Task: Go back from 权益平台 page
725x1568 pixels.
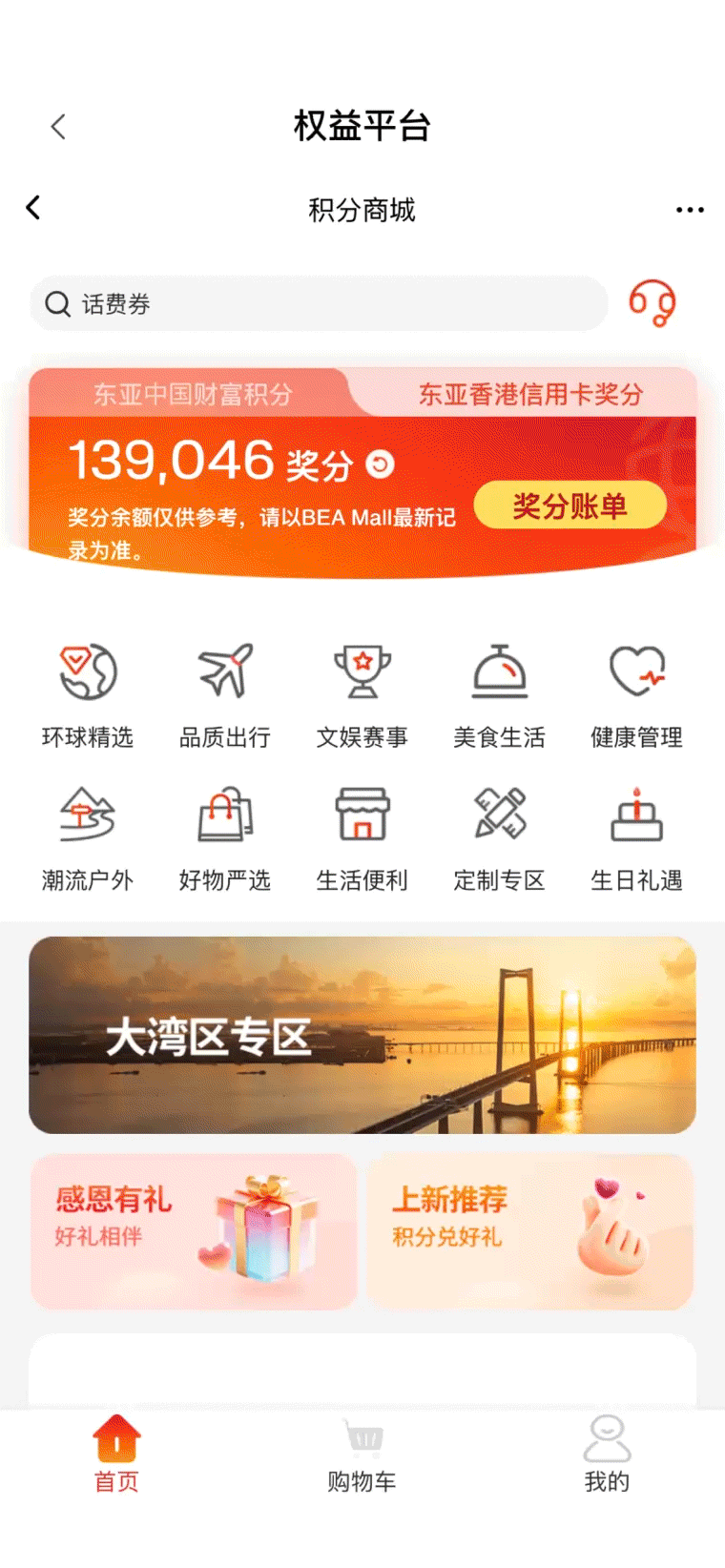Action: [58, 127]
